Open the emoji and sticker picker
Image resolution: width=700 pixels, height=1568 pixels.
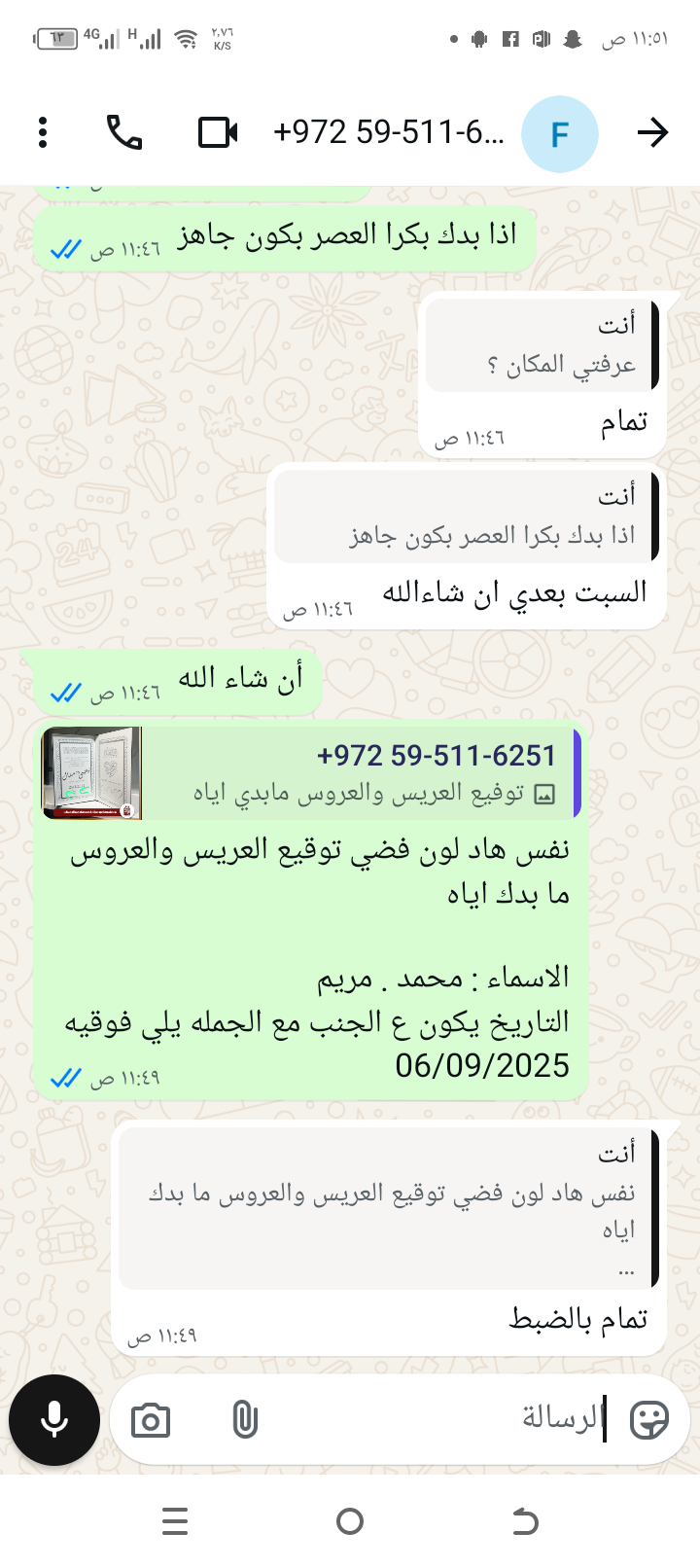click(648, 1420)
